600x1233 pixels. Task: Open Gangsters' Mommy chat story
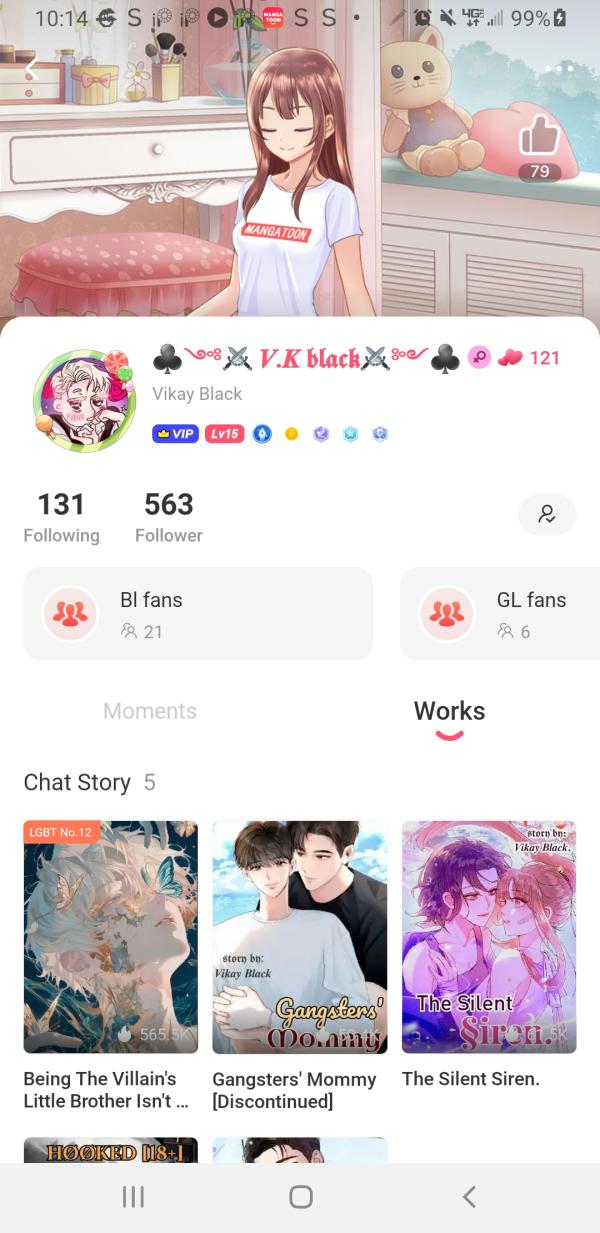point(299,937)
